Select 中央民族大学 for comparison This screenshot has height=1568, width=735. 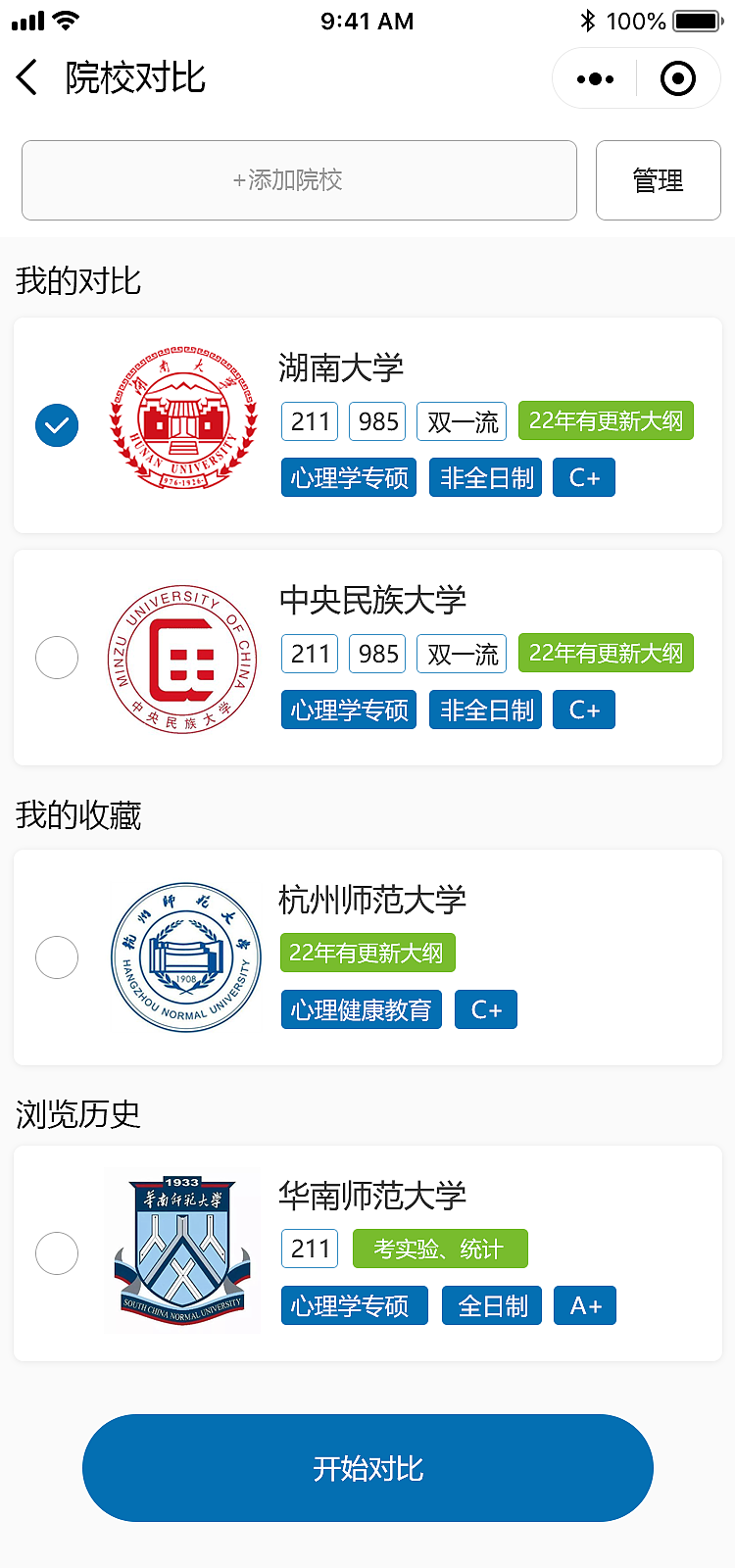click(x=56, y=657)
